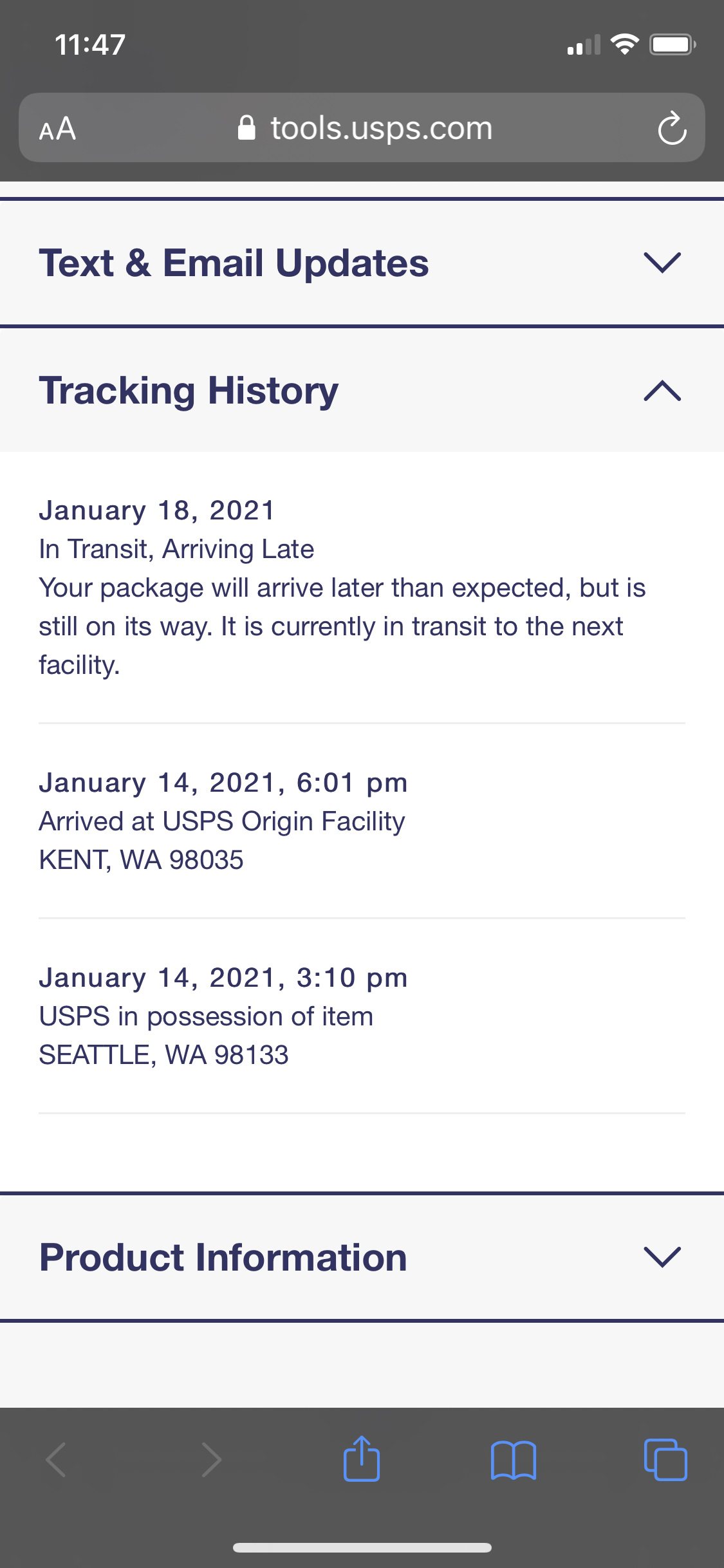Screen dimensions: 724x1568
Task: Open the Safari share sheet
Action: [362, 1459]
